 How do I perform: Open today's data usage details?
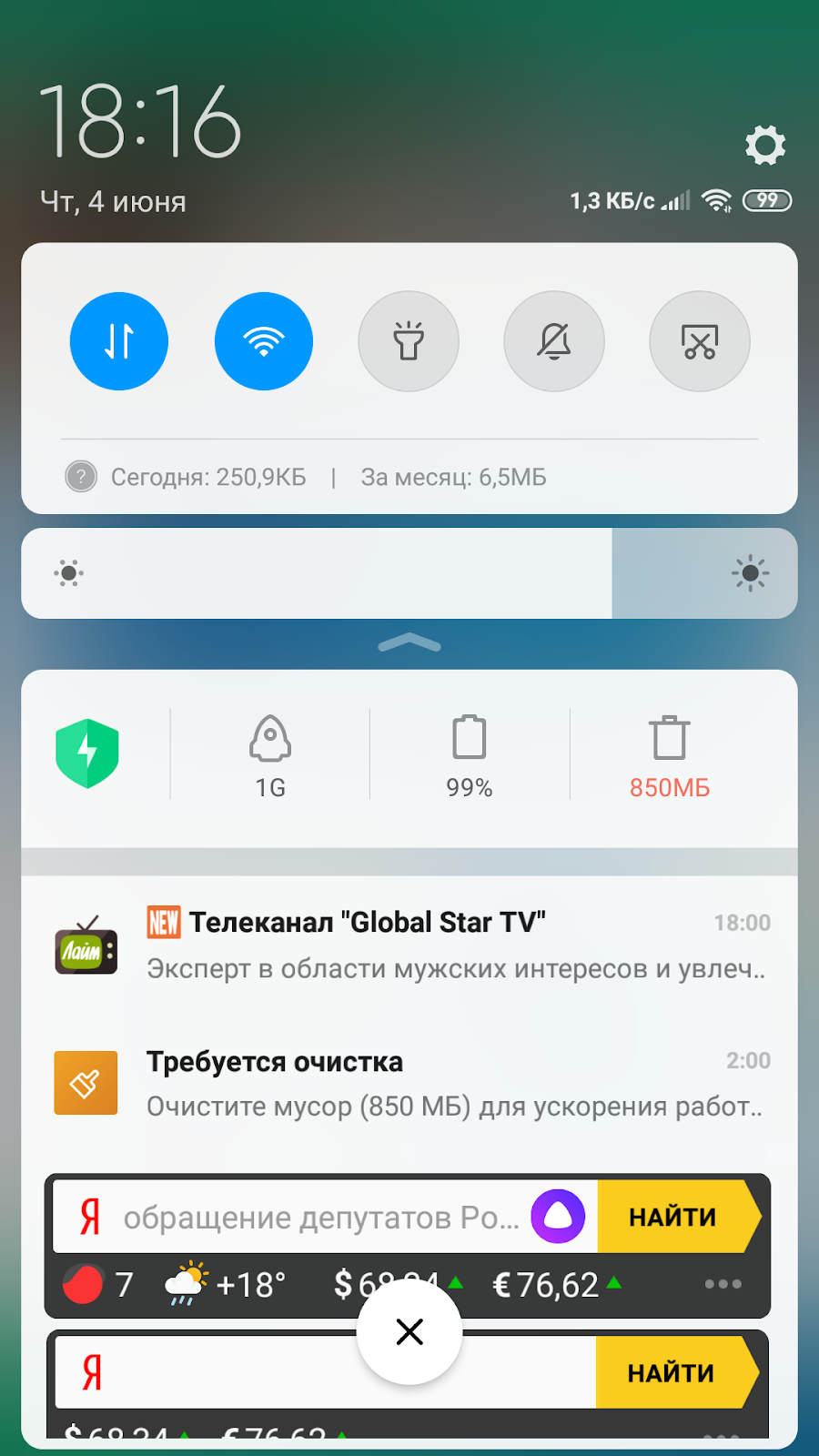208,477
